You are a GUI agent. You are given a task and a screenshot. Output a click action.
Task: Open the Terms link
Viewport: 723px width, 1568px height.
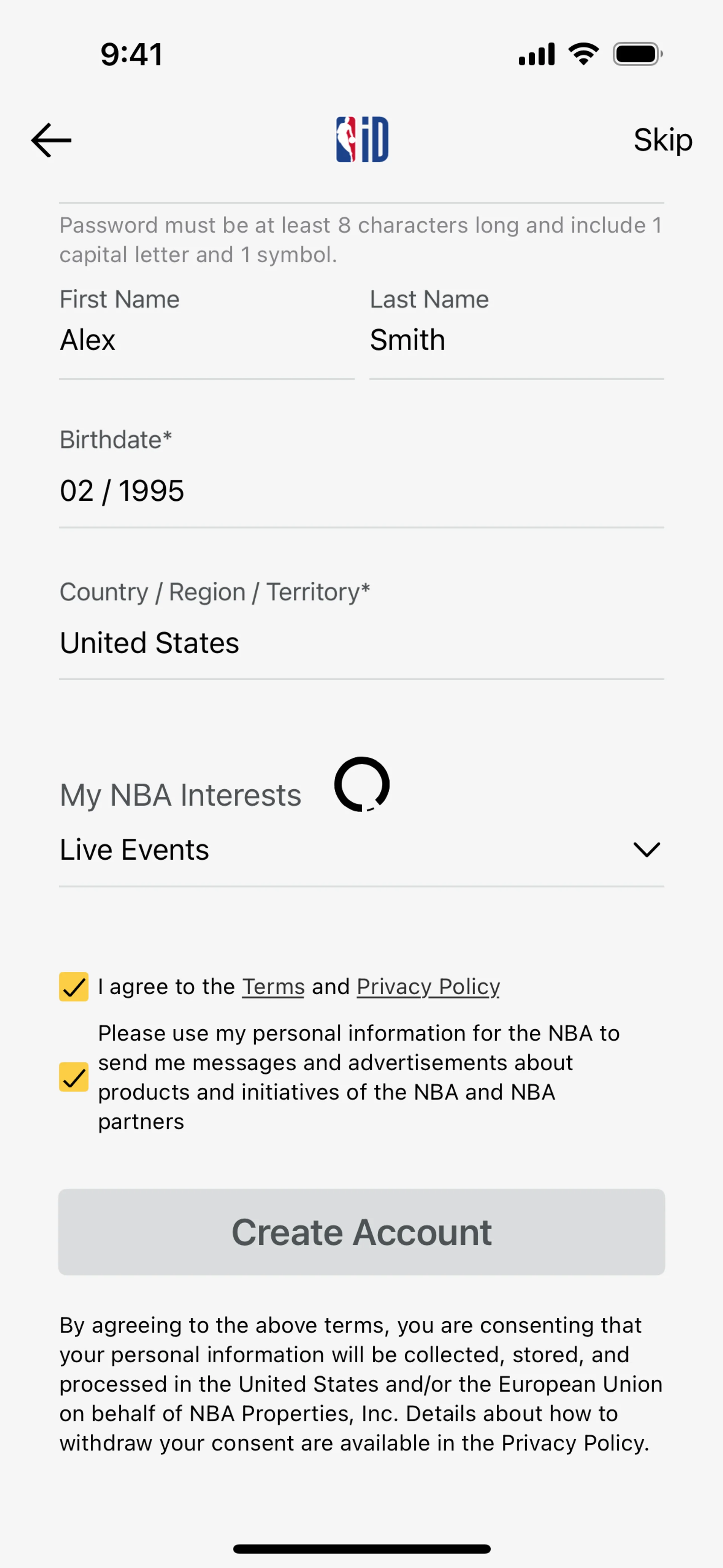tap(273, 987)
